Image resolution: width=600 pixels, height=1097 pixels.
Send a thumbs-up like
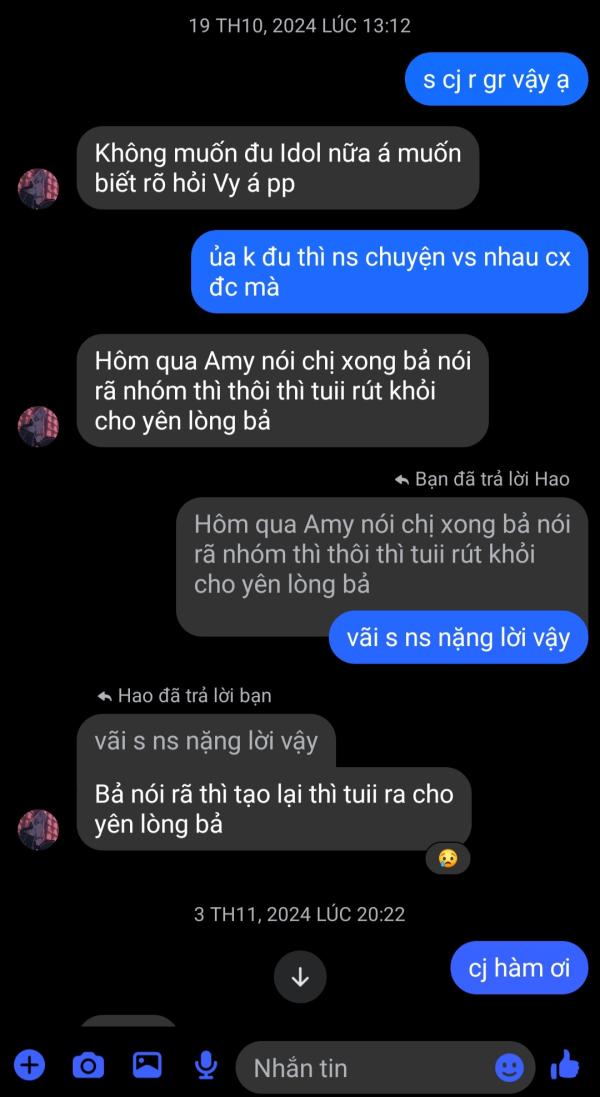point(565,1065)
